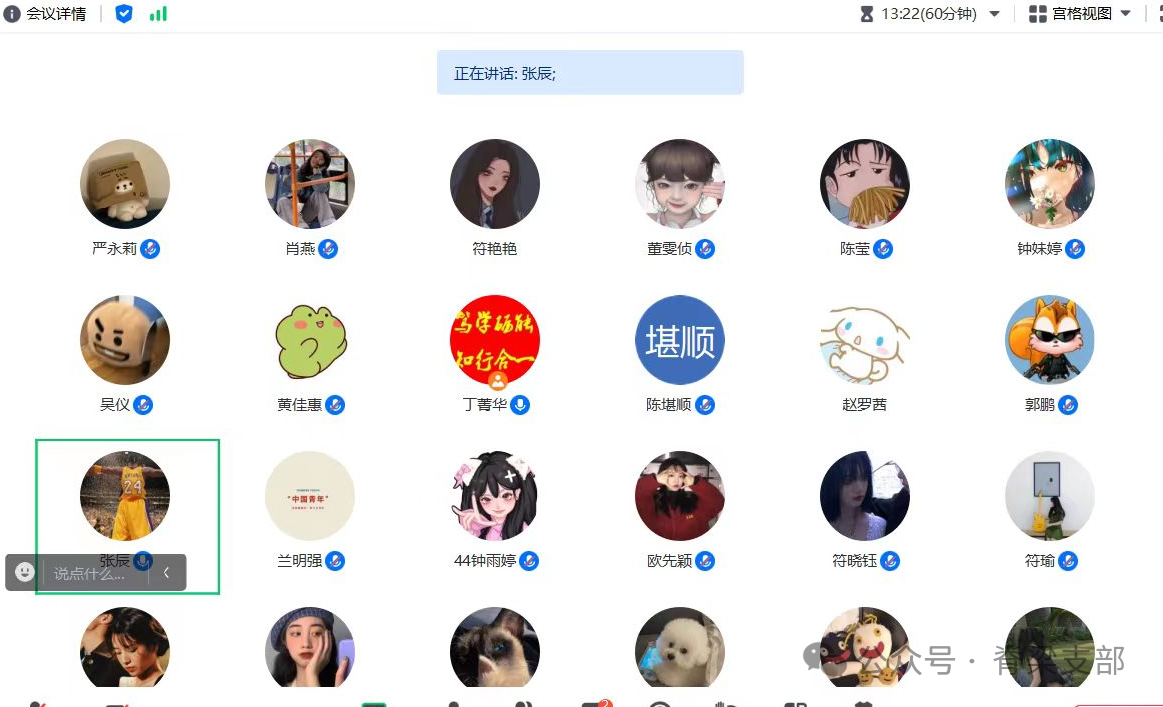Expand the 13:22 meeting timer dropdown
This screenshot has height=707, width=1163.
click(994, 14)
